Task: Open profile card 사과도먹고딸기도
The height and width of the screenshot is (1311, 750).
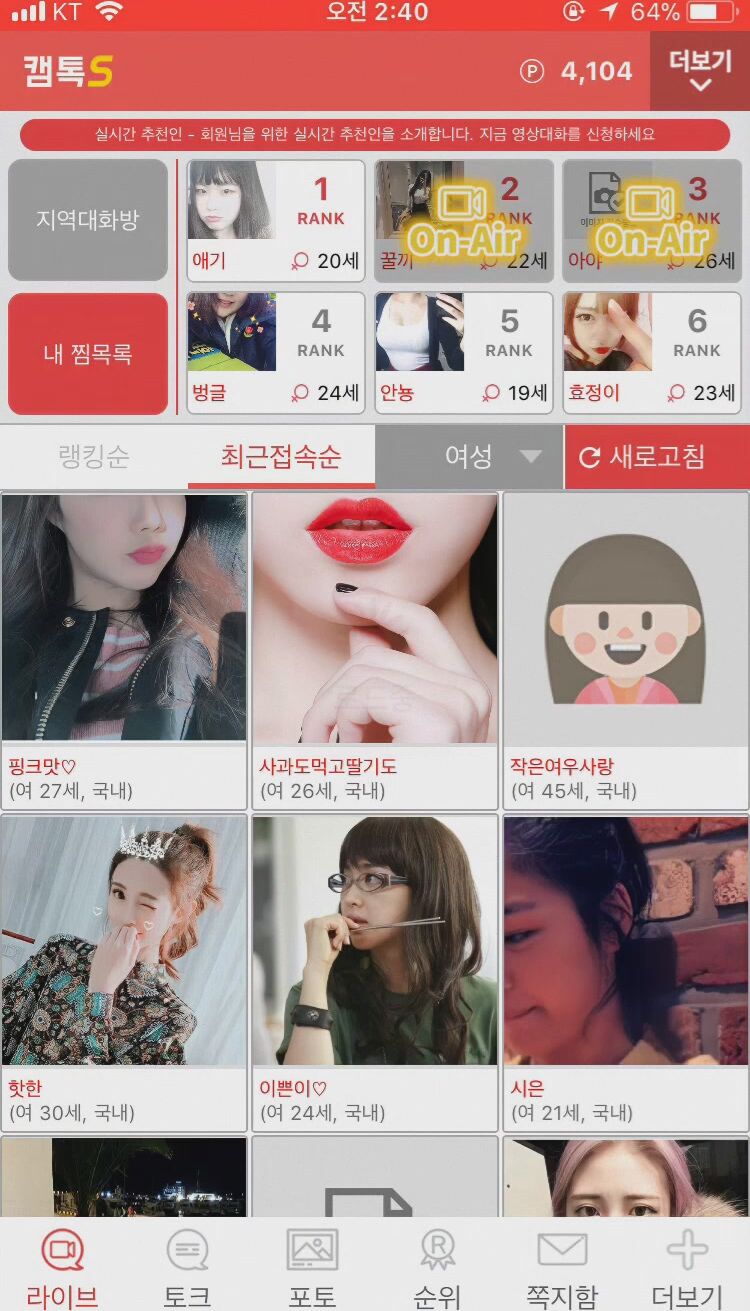Action: 375,650
